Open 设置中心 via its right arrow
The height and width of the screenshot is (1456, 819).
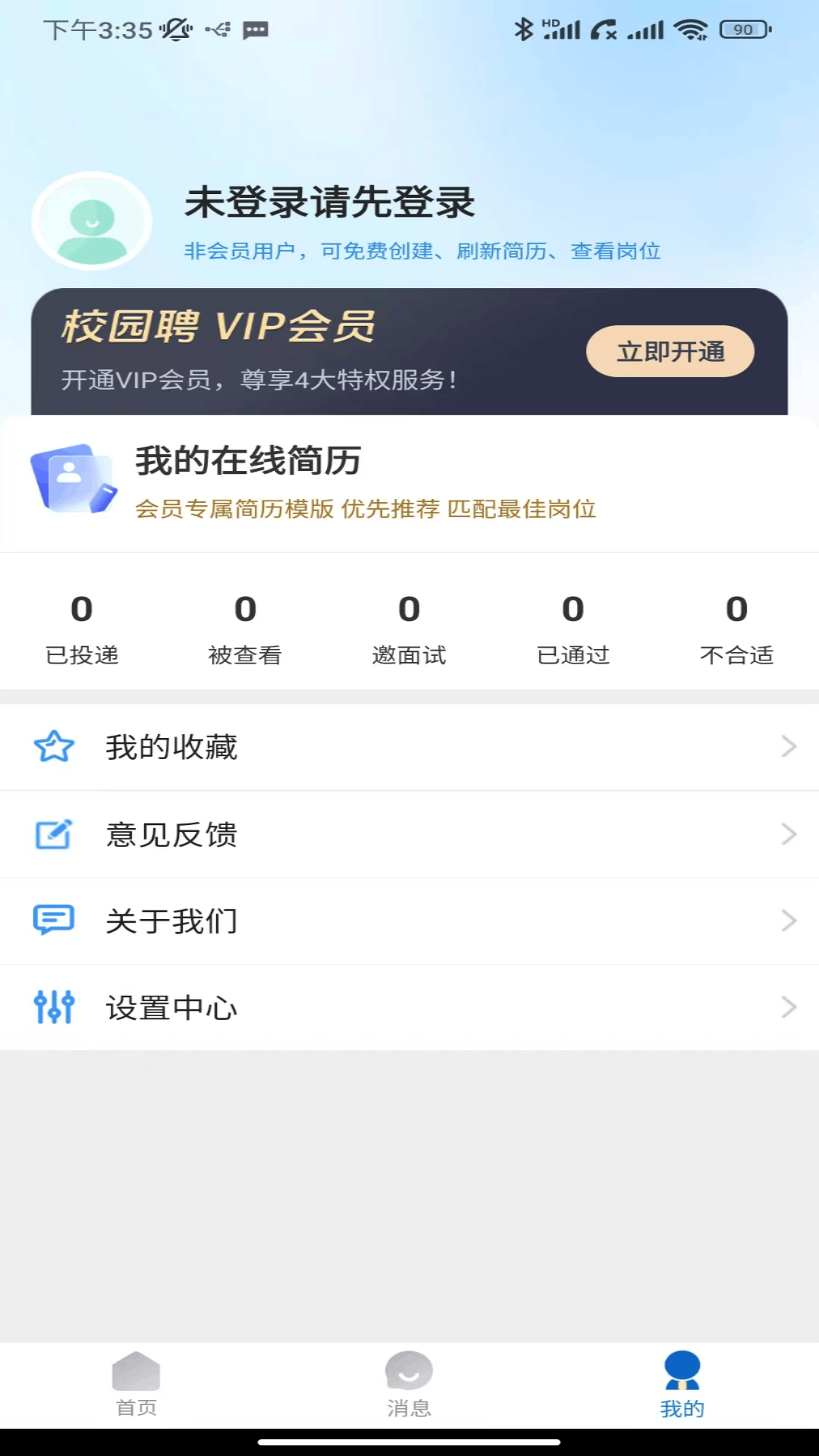[x=788, y=1008]
